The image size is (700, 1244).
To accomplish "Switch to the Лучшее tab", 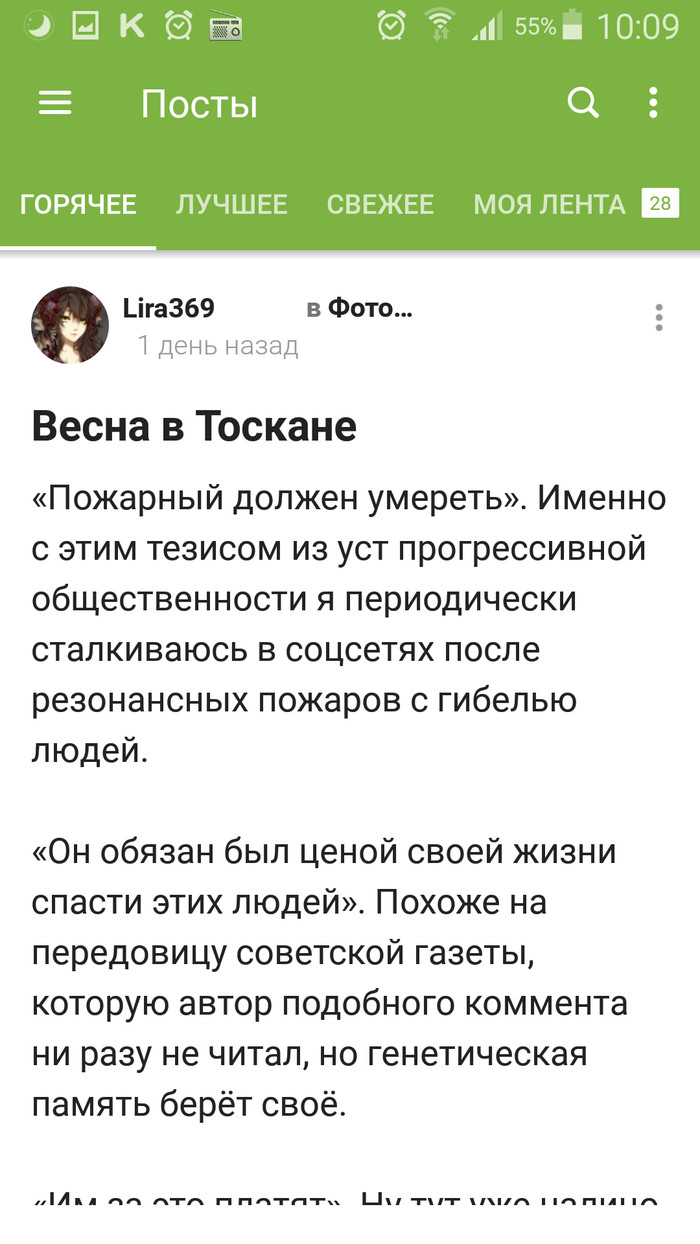I will point(231,205).
